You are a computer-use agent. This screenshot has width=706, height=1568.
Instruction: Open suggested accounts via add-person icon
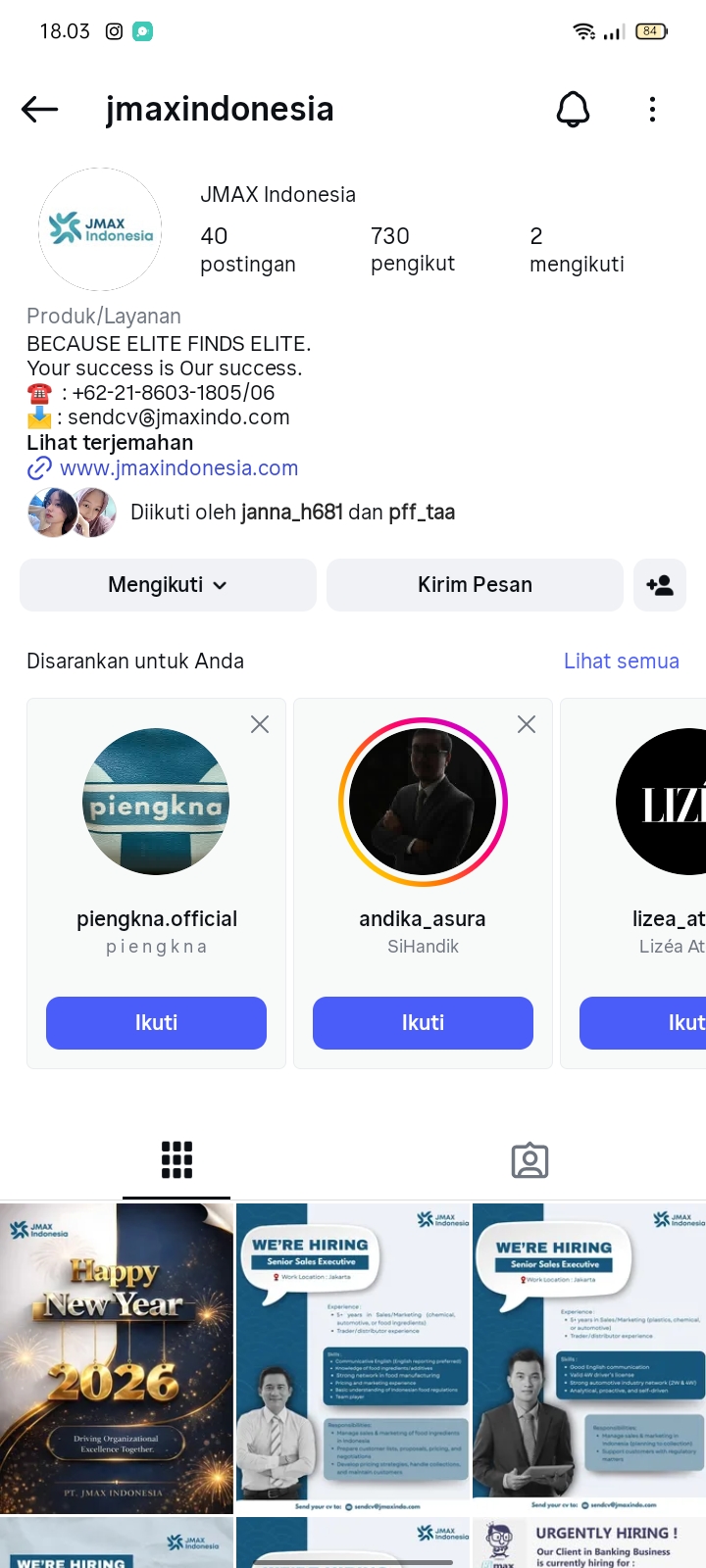pos(660,585)
